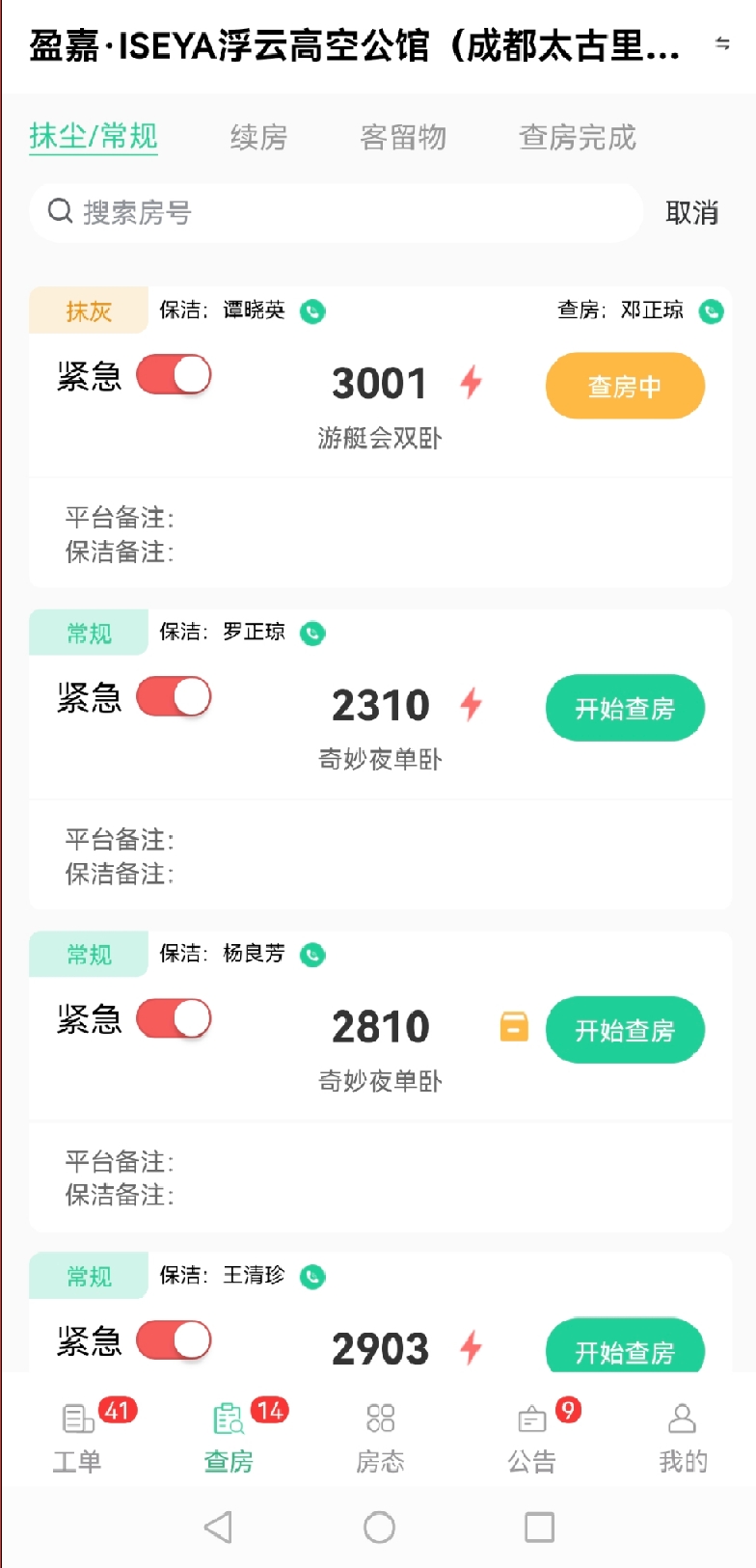
Task: Open the 查房完成 tab
Action: (x=578, y=137)
